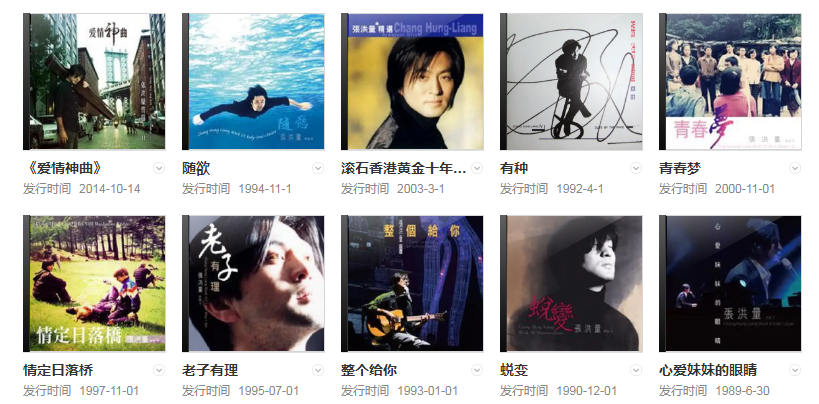Expand the dropdown arrow beside 心爱妹妹的眼睛
This screenshot has width=819, height=404.
pyautogui.click(x=795, y=370)
